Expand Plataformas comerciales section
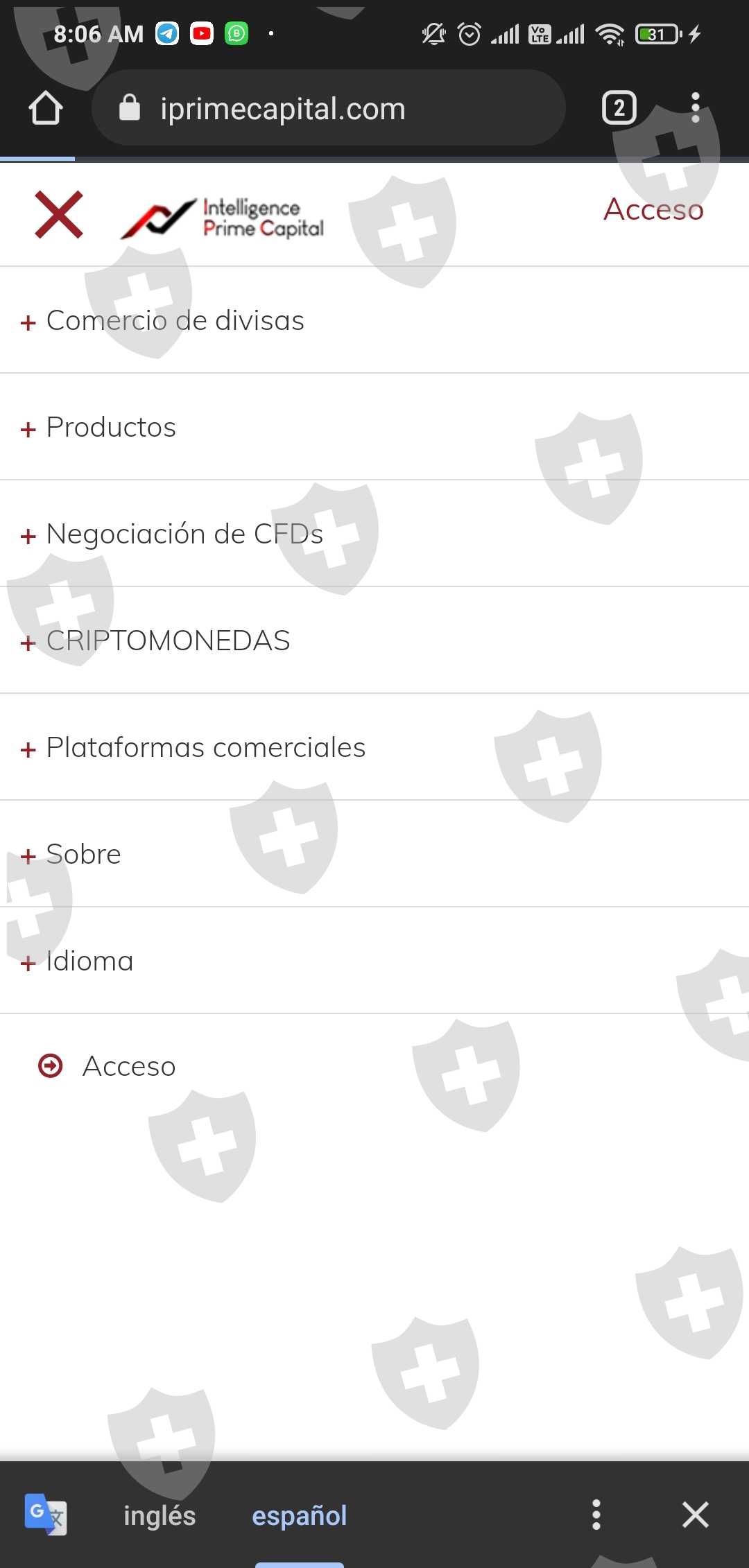The image size is (749, 1568). pyautogui.click(x=205, y=748)
